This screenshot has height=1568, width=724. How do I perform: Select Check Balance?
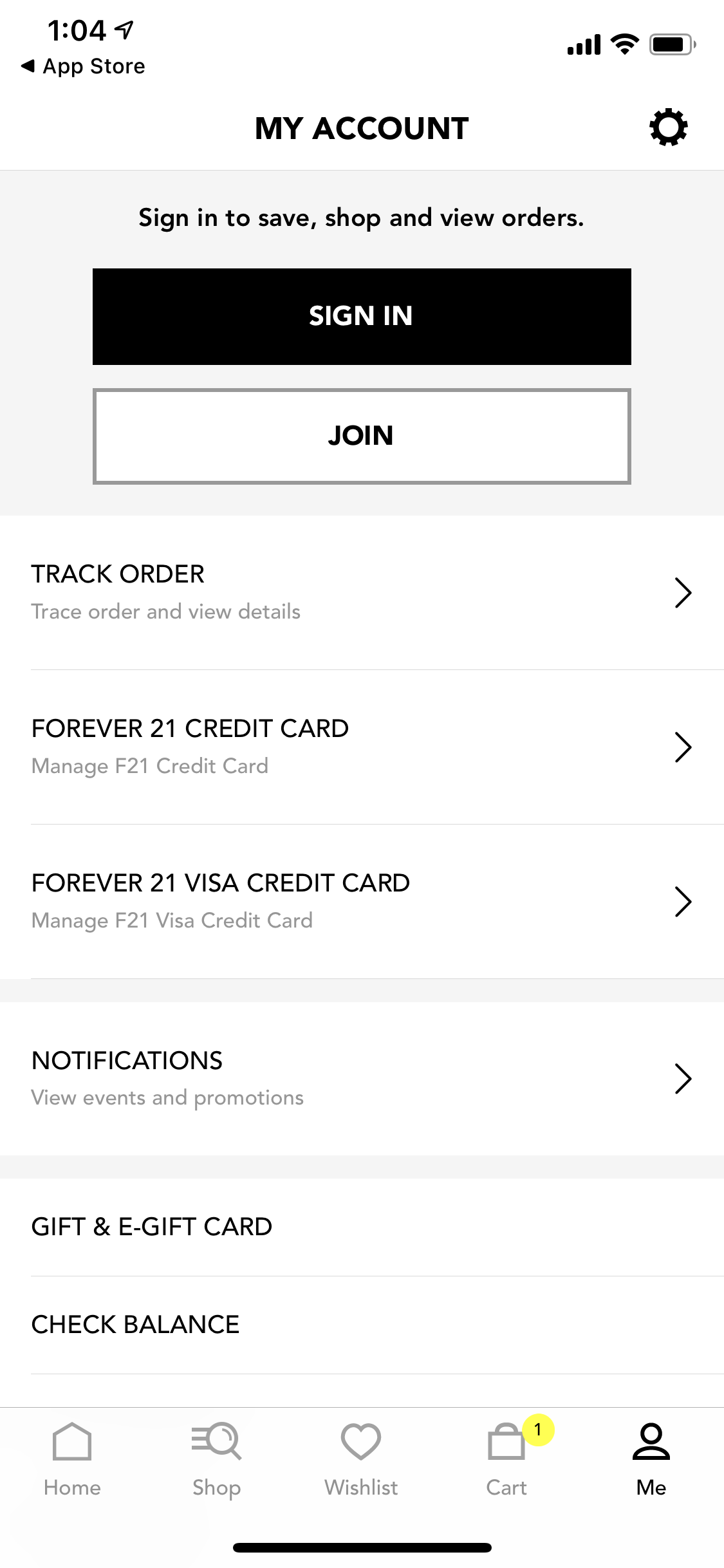[362, 1325]
